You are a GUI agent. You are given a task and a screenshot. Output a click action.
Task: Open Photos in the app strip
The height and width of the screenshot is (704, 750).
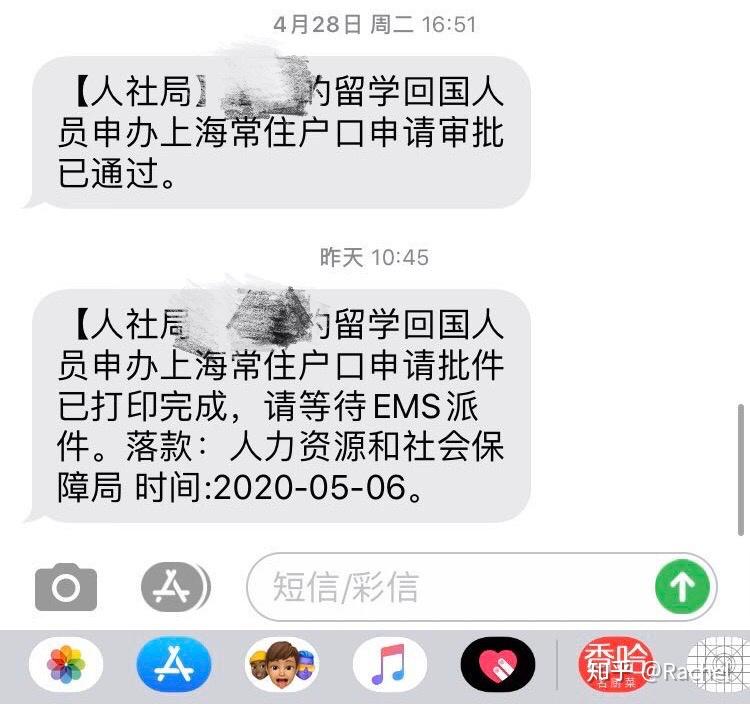click(x=65, y=665)
